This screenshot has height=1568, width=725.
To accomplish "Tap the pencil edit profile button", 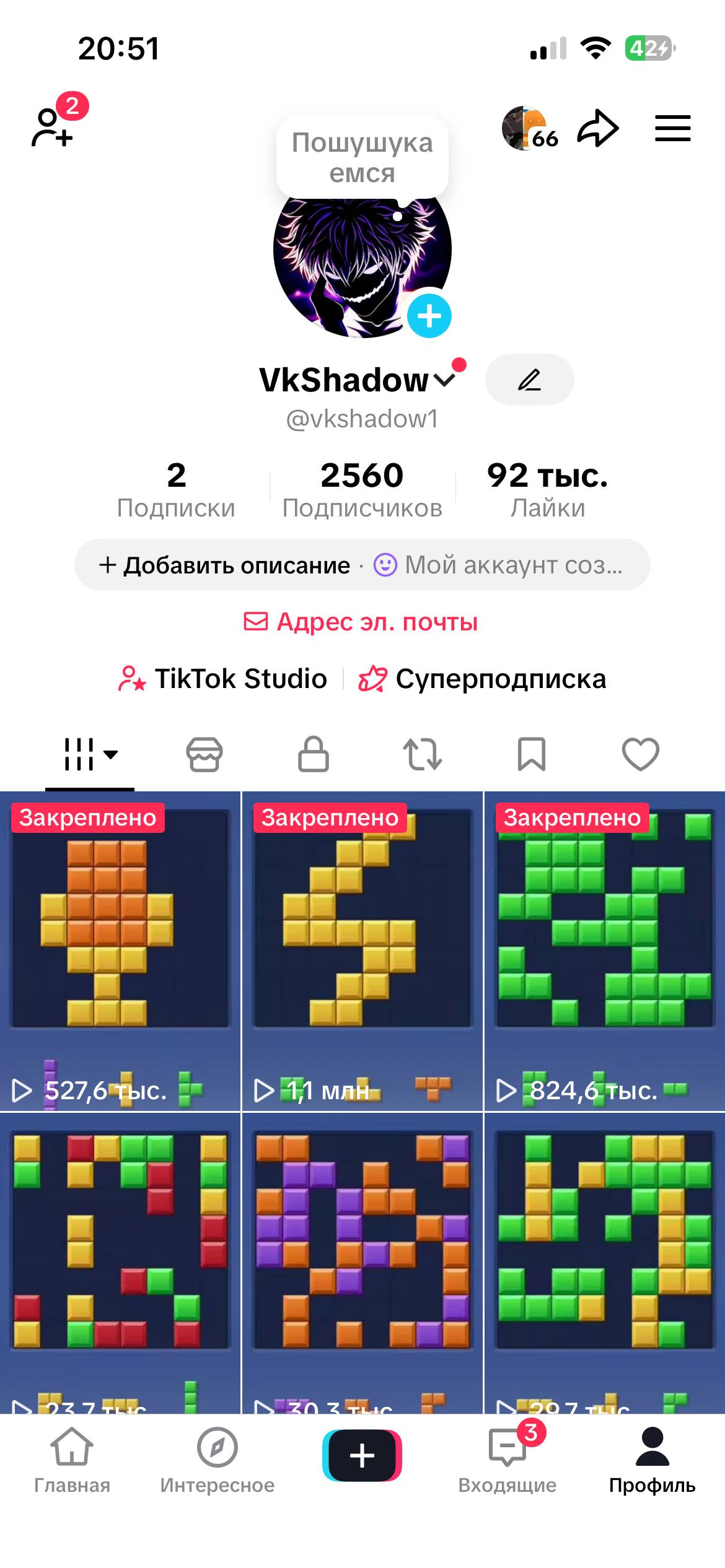I will [x=529, y=380].
